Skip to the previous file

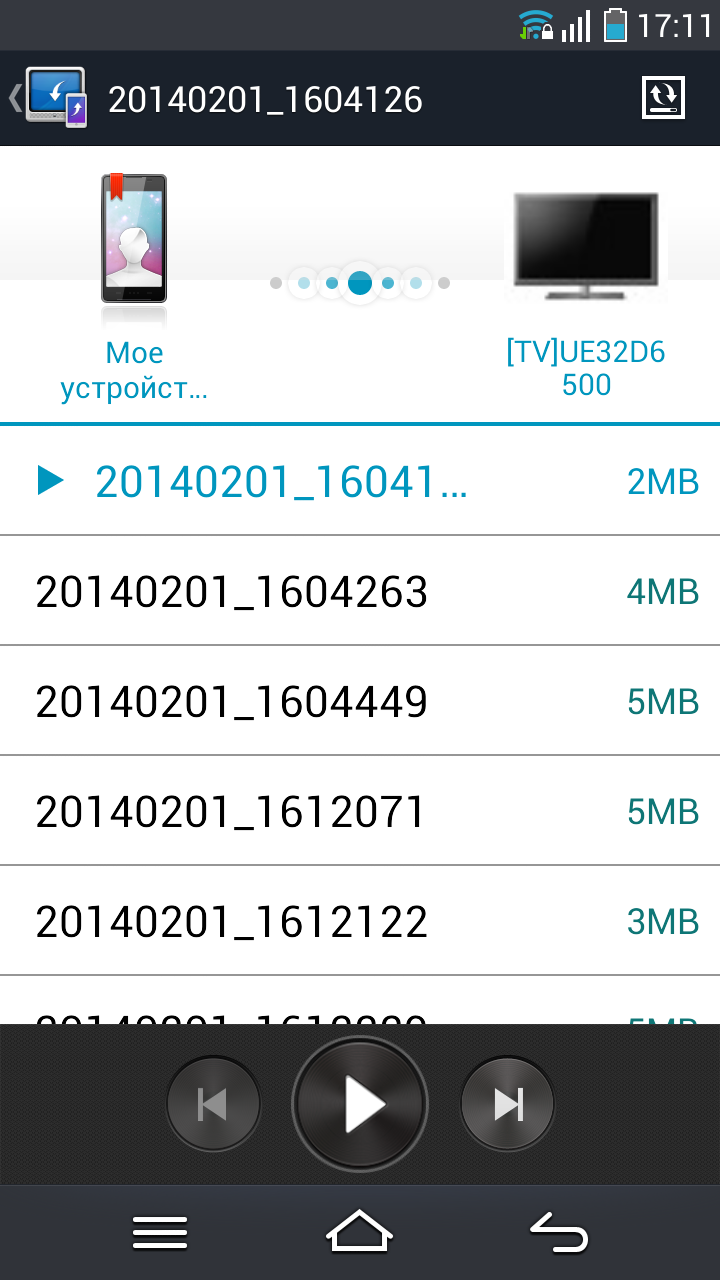[213, 1105]
